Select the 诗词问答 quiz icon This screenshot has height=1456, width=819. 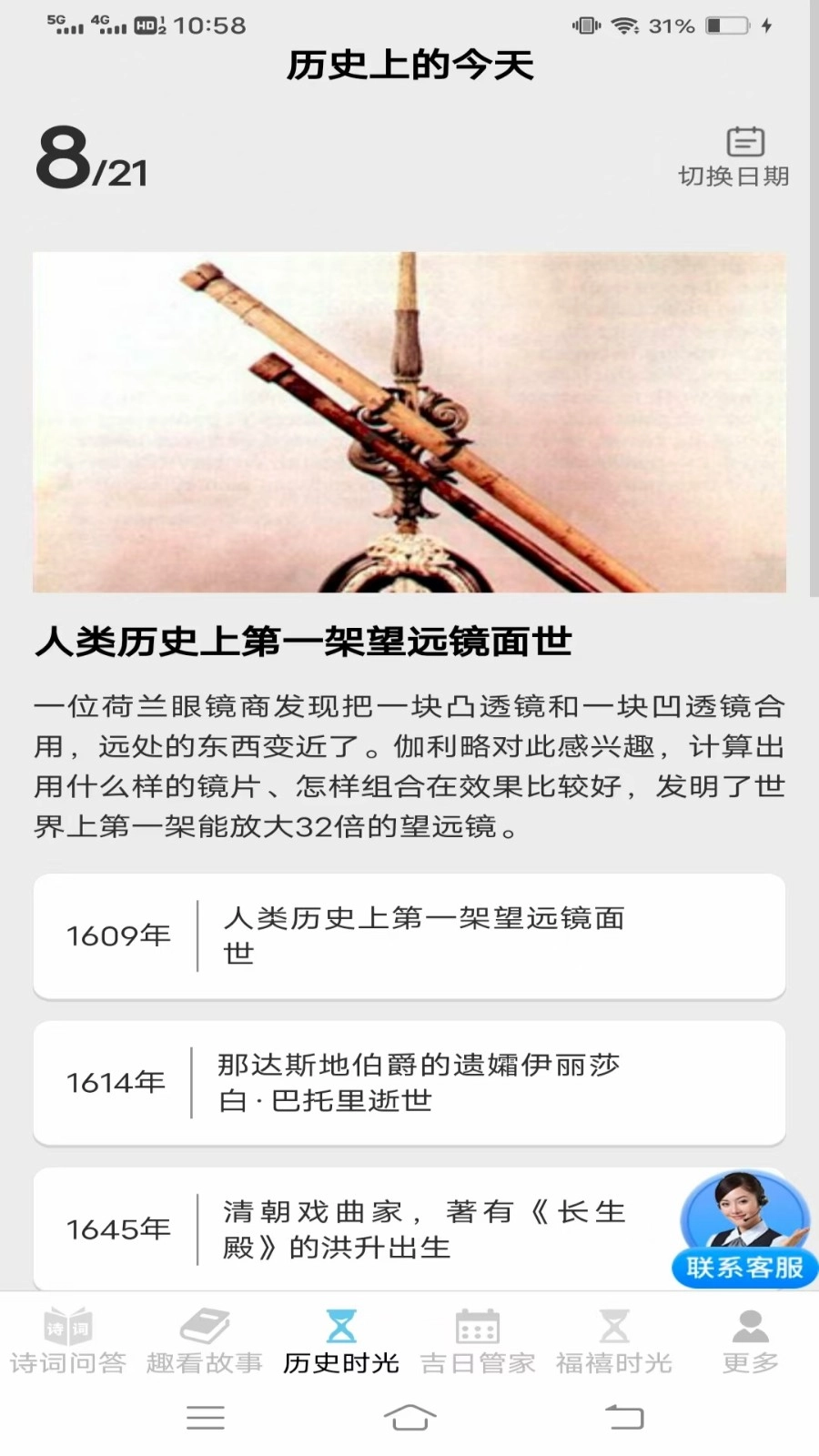coord(68,1329)
